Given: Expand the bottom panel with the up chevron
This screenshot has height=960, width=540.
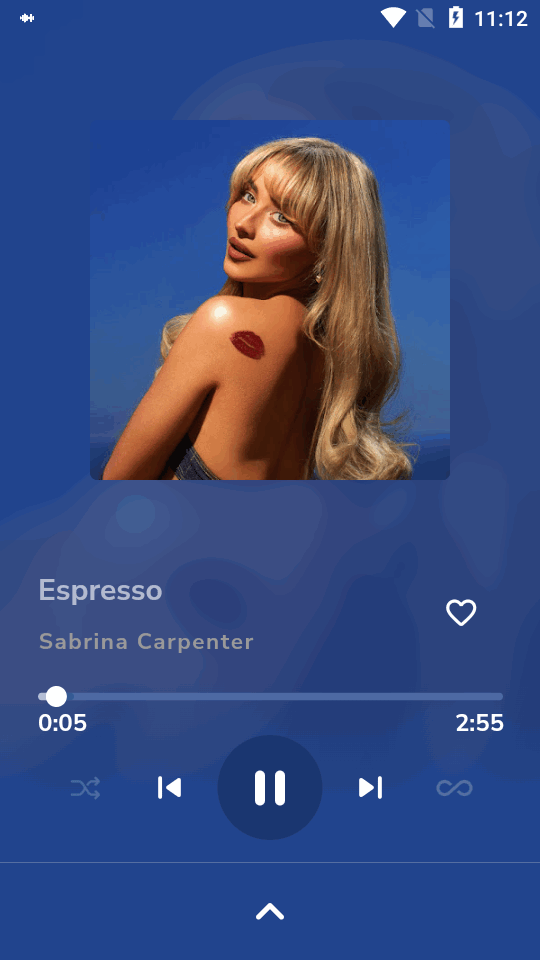Looking at the screenshot, I should point(270,912).
